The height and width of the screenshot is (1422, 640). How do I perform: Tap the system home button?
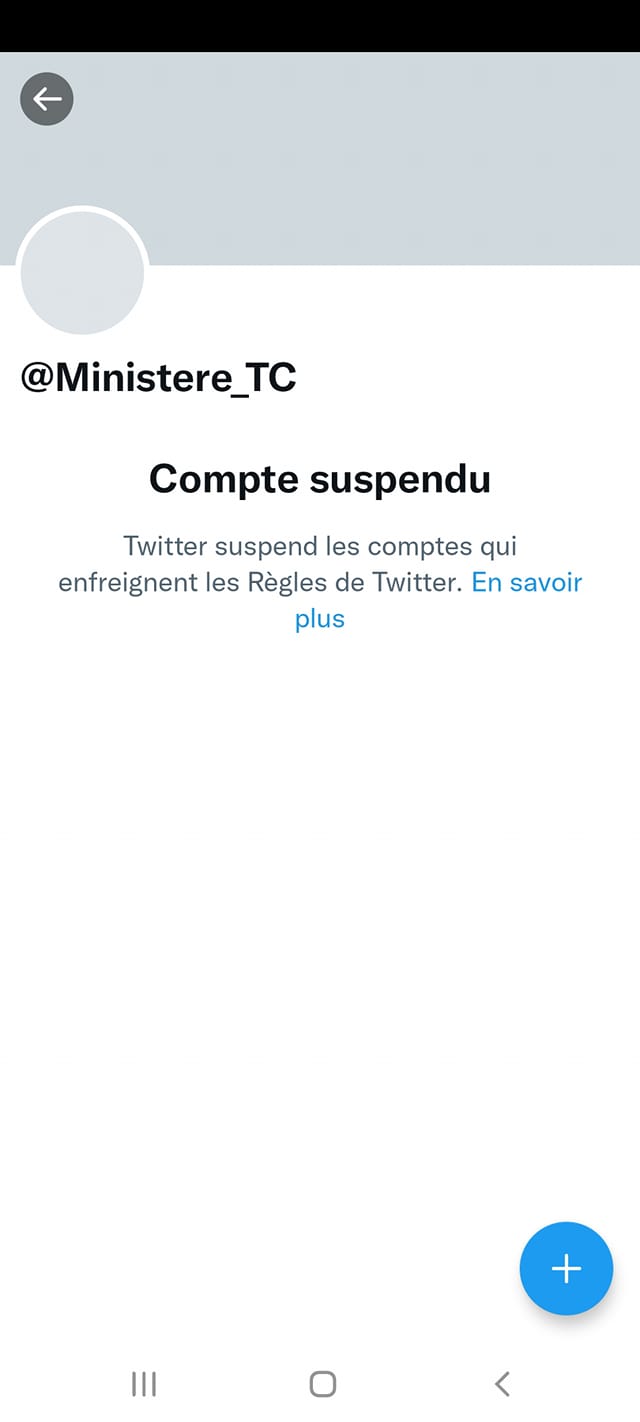coord(322,1384)
